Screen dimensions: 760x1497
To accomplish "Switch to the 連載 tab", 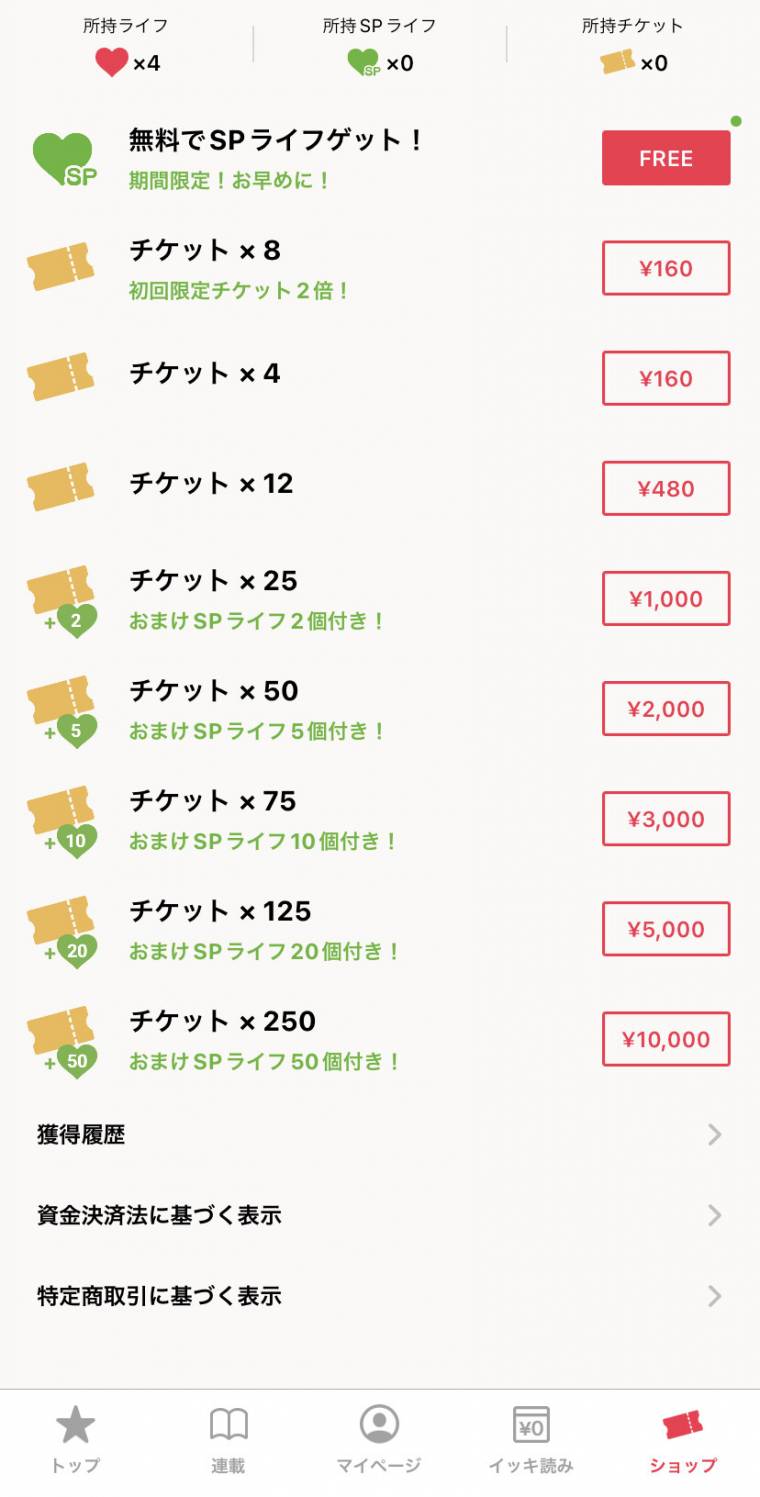I will pos(228,1438).
